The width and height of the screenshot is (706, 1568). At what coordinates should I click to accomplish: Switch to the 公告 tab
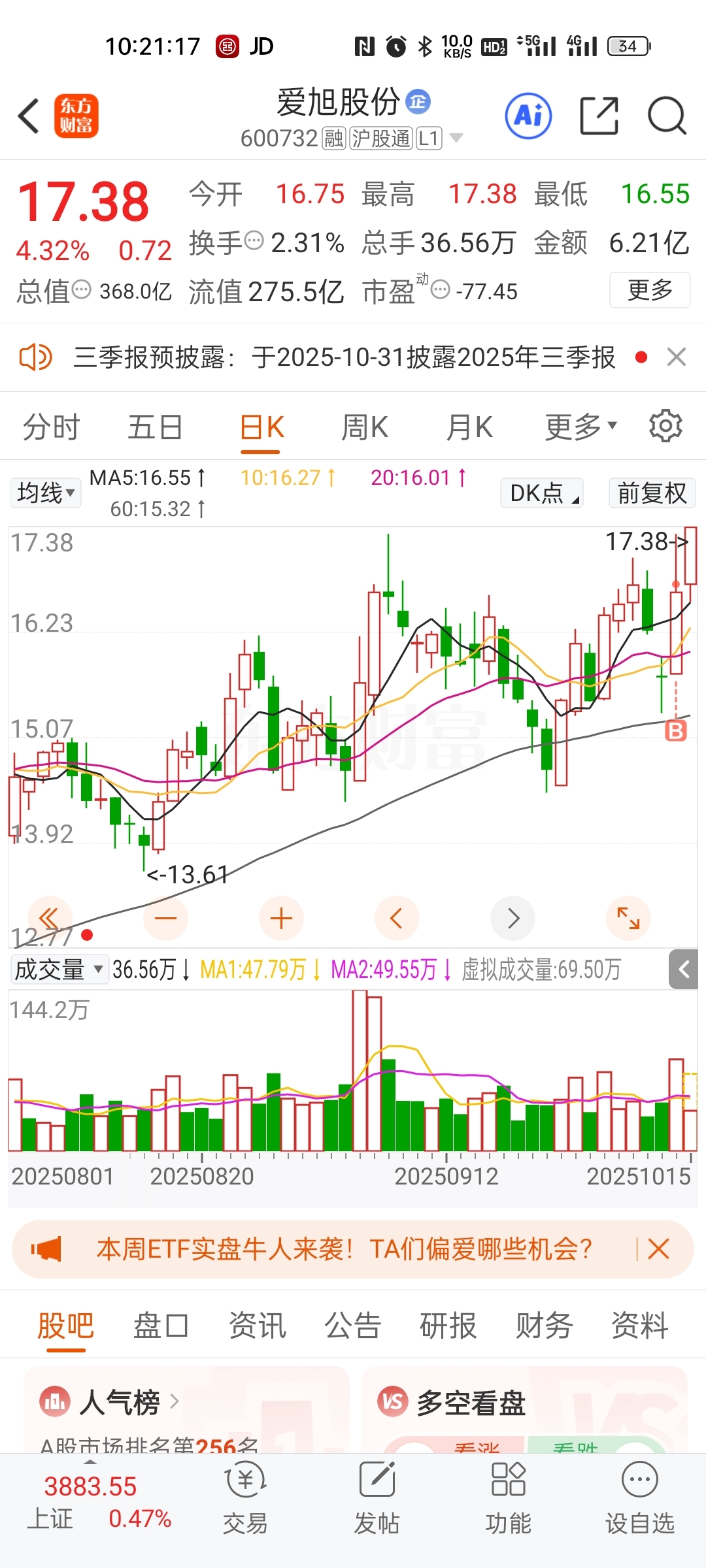click(352, 1326)
